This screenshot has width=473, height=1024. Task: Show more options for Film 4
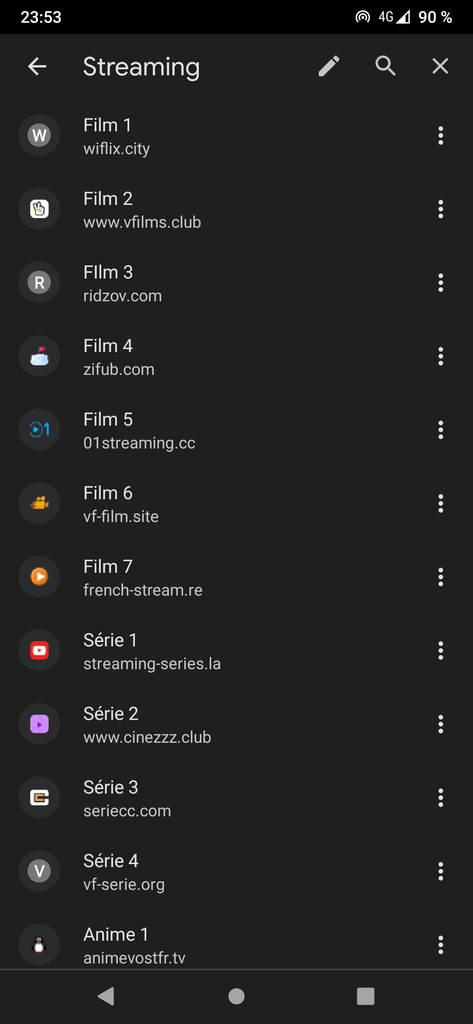[x=440, y=356]
